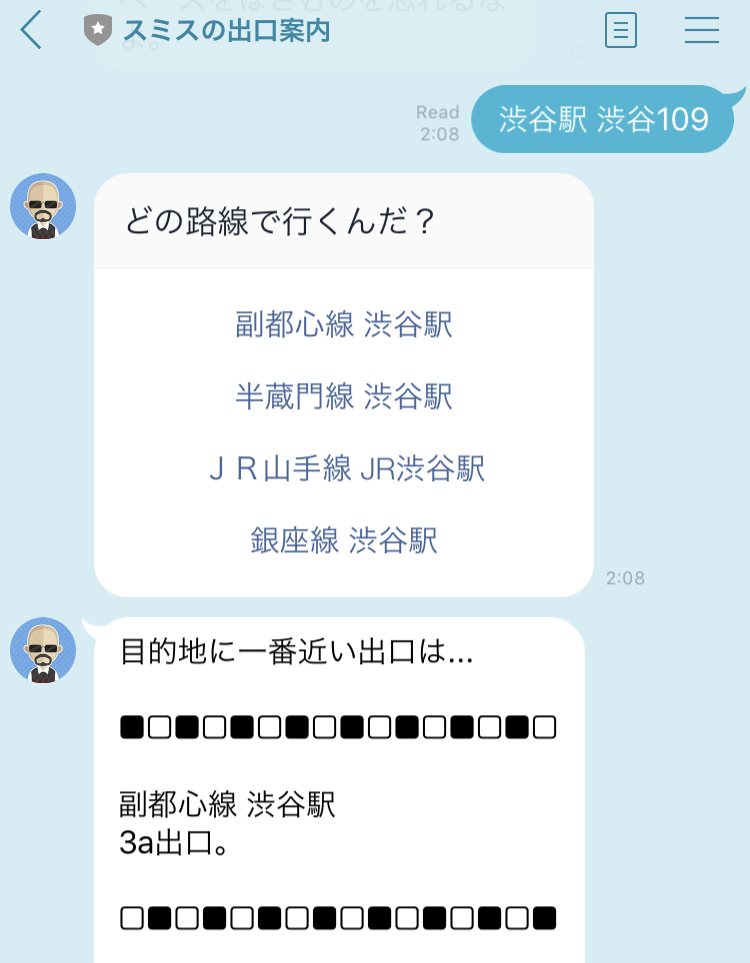Viewport: 750px width, 963px height.
Task: Pick ＪＲ山手線 JR渋谷駅 option
Action: click(346, 469)
